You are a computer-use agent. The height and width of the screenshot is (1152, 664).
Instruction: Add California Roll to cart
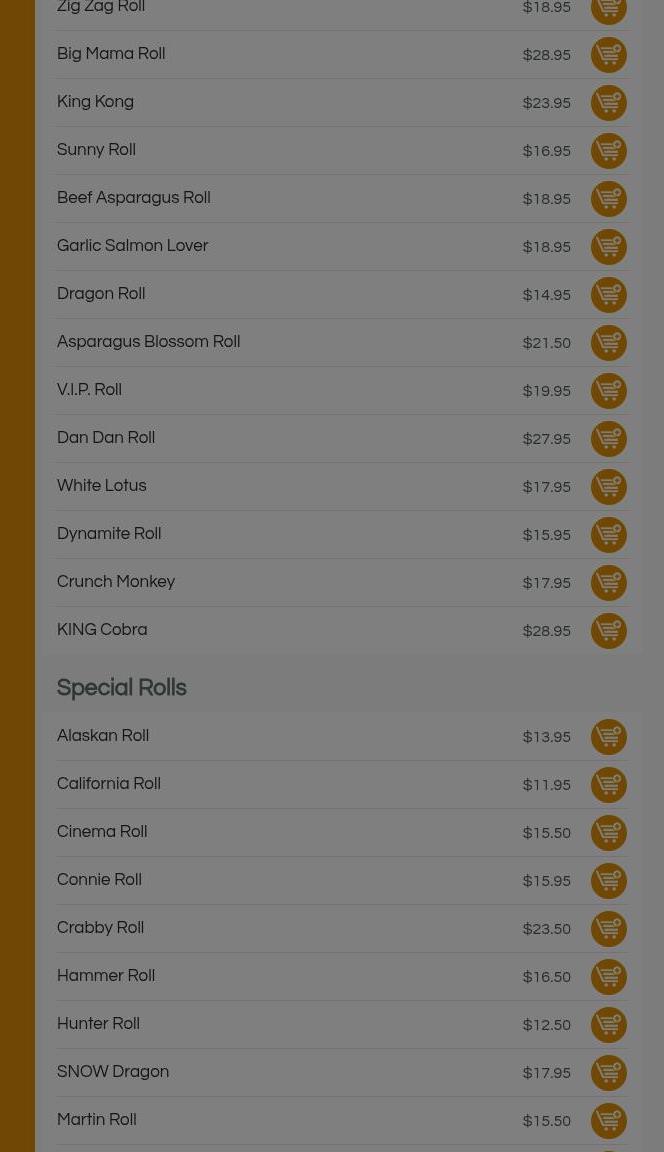[608, 785]
